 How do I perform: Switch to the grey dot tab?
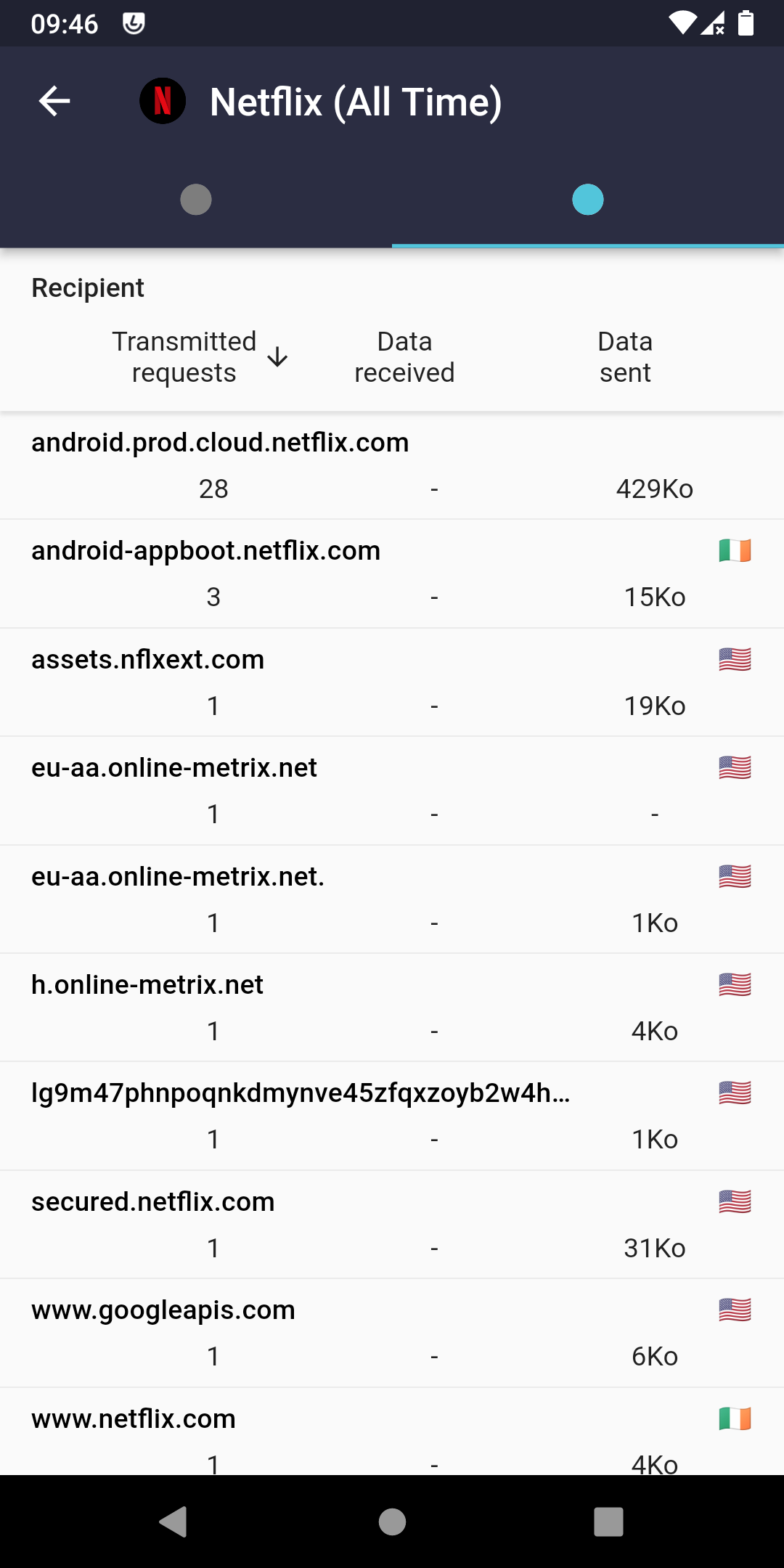point(196,200)
